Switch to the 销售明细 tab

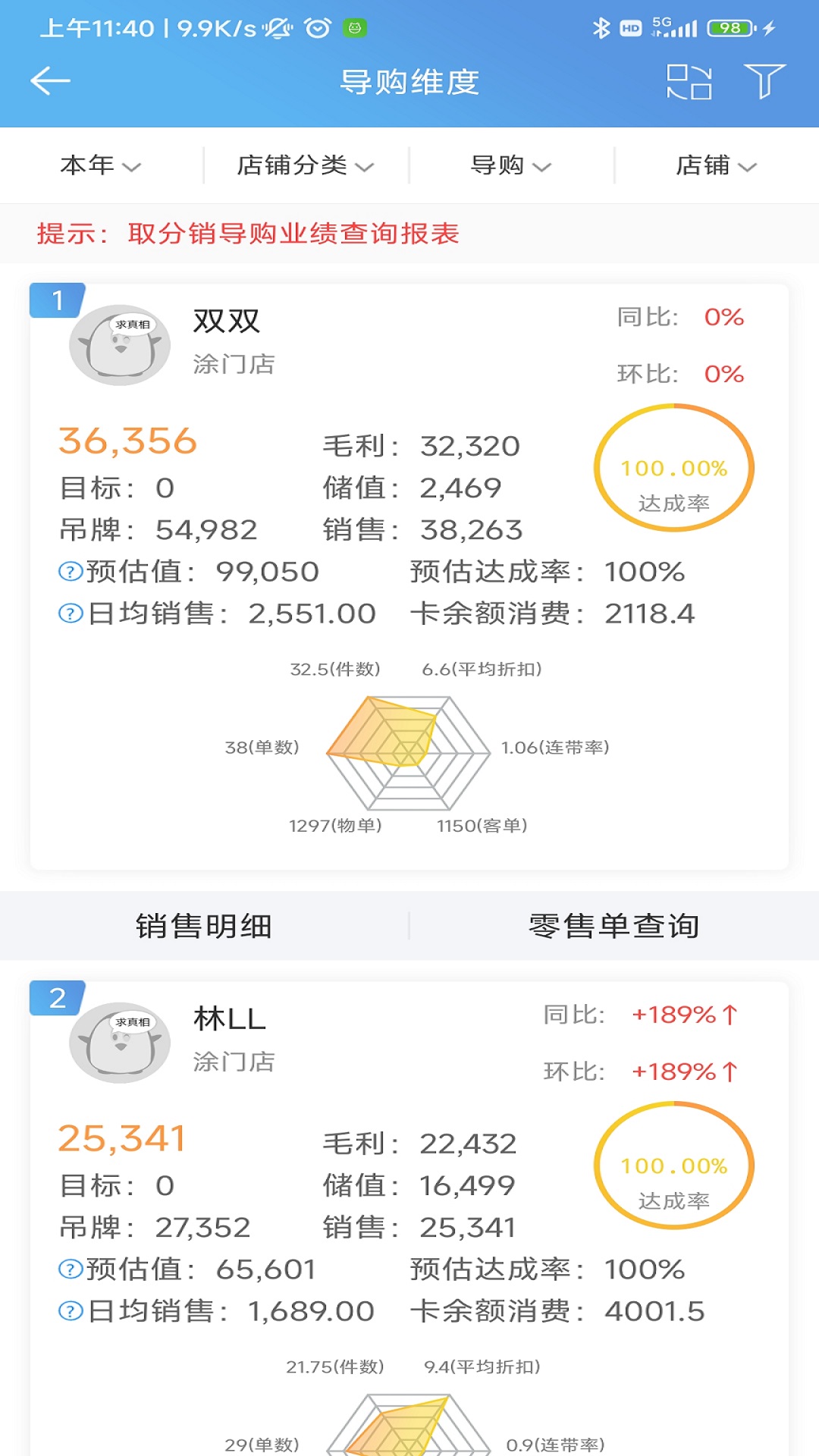205,926
